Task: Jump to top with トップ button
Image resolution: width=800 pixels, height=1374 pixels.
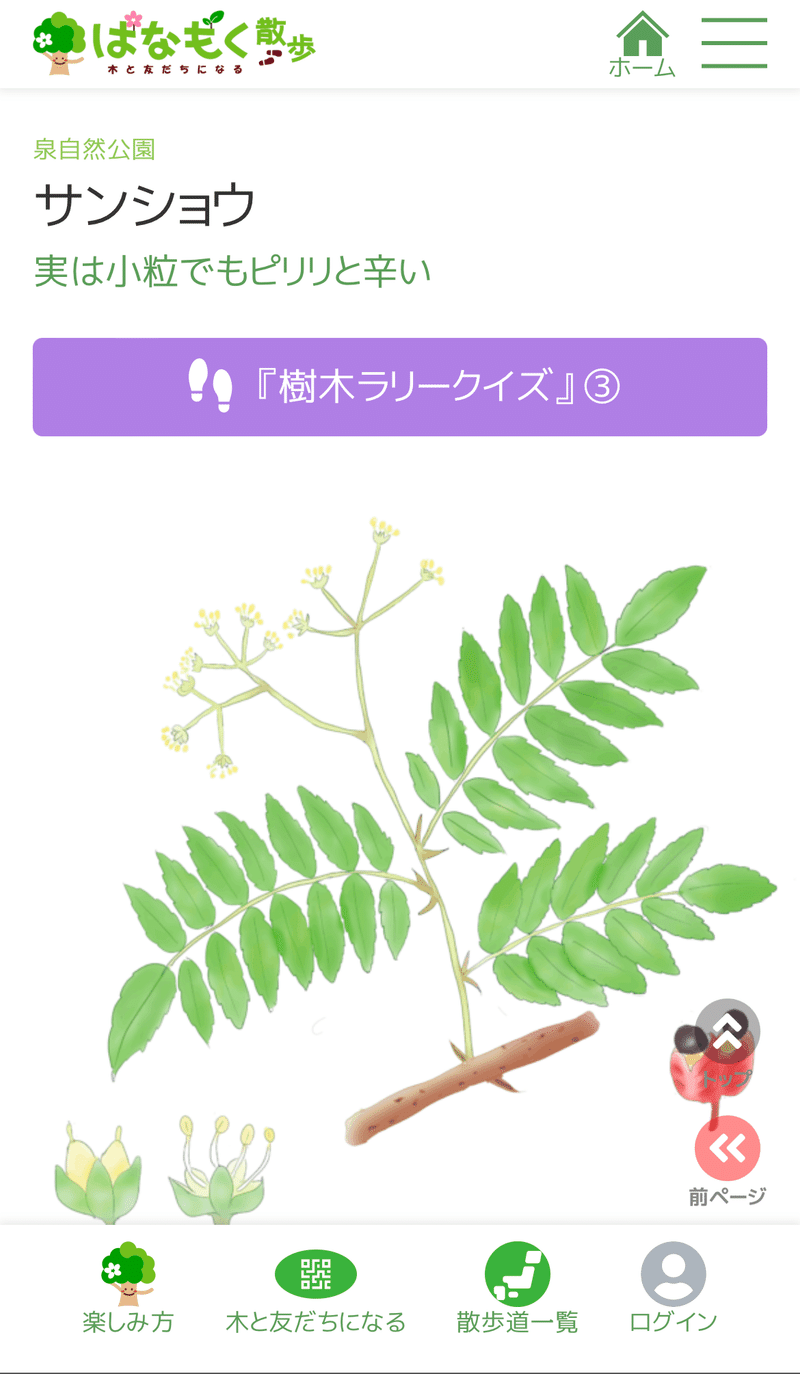Action: 728,1033
